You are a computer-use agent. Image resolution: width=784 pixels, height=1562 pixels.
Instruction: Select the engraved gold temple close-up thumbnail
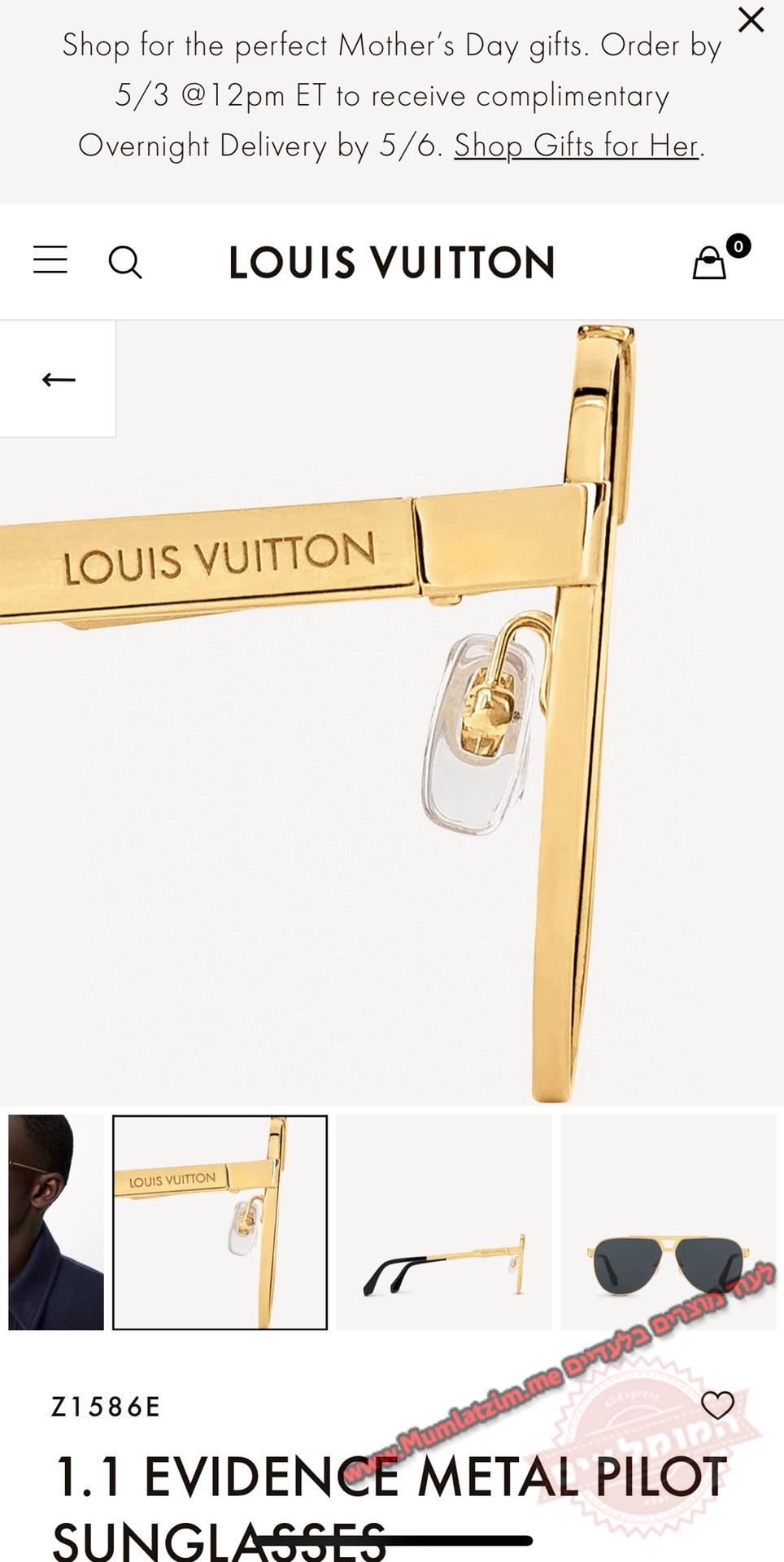(x=220, y=1222)
